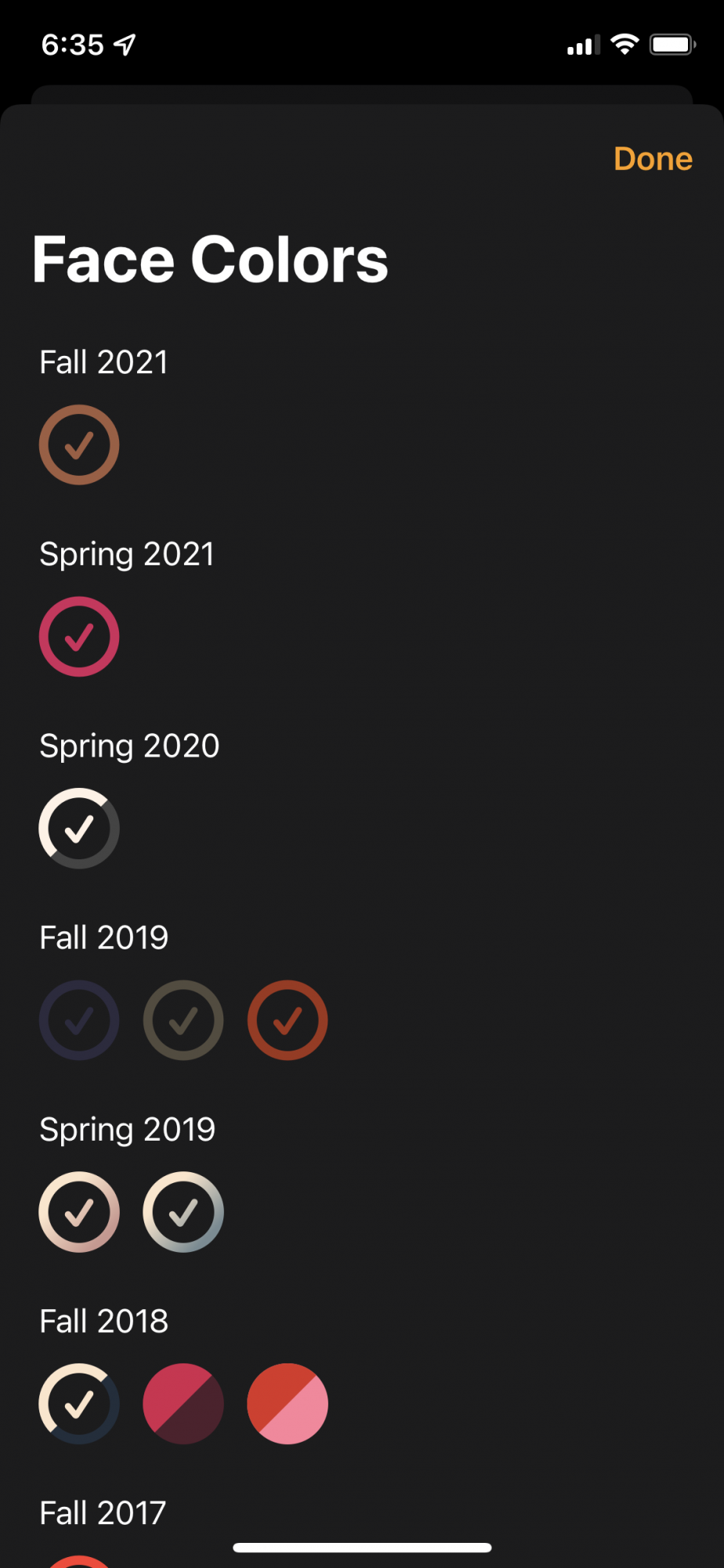724x1568 pixels.
Task: Select the crimson-maroon Fall 2018 swatch
Action: click(x=183, y=1403)
